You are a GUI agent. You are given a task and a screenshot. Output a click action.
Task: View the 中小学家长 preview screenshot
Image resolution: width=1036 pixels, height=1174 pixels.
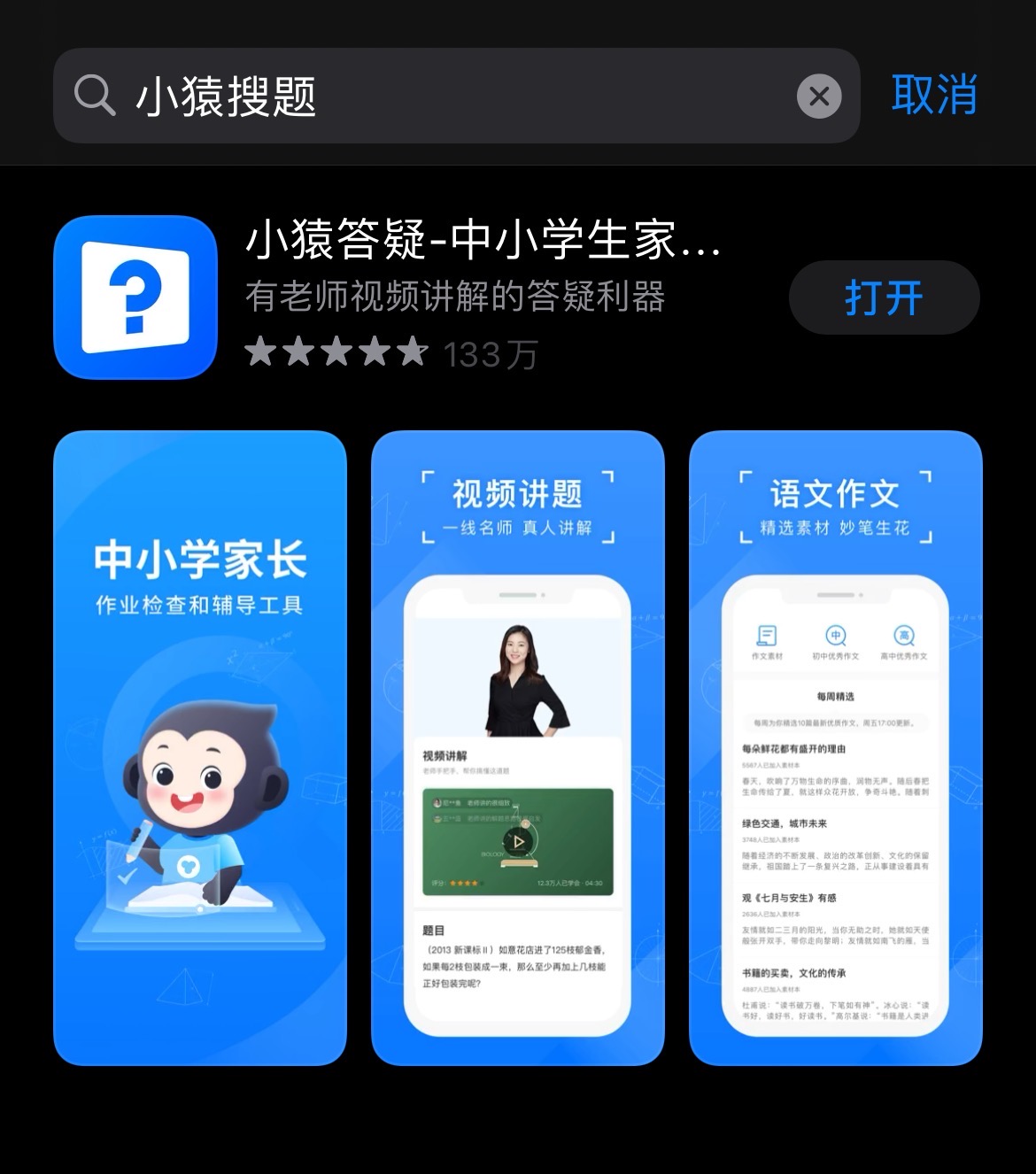(x=200, y=748)
